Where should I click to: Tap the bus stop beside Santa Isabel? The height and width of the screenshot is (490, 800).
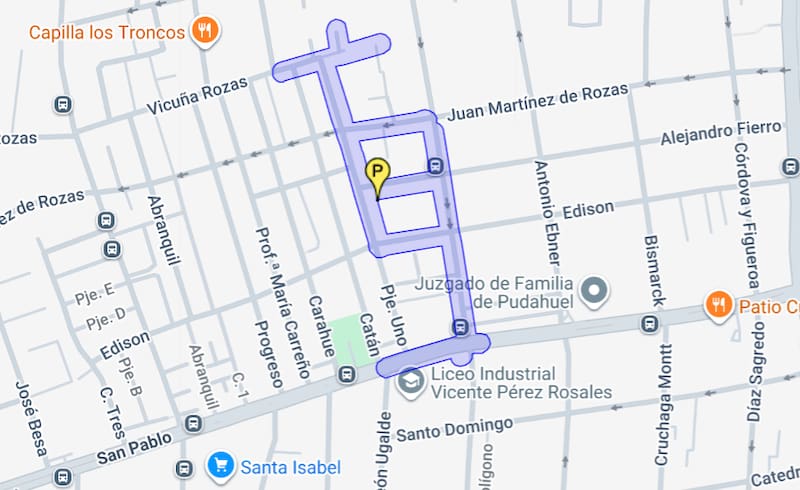183,467
